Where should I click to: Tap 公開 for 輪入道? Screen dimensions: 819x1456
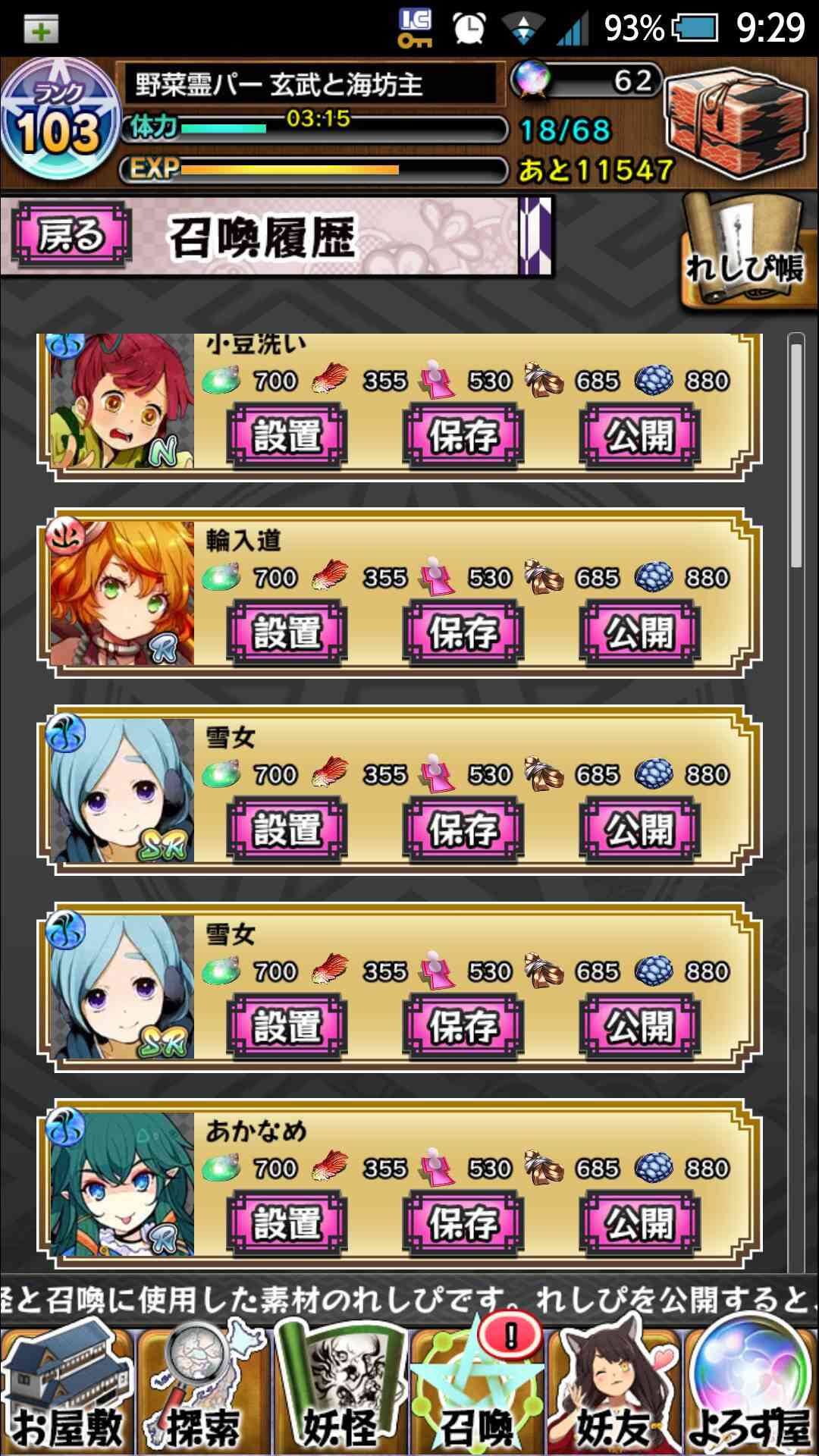[639, 632]
